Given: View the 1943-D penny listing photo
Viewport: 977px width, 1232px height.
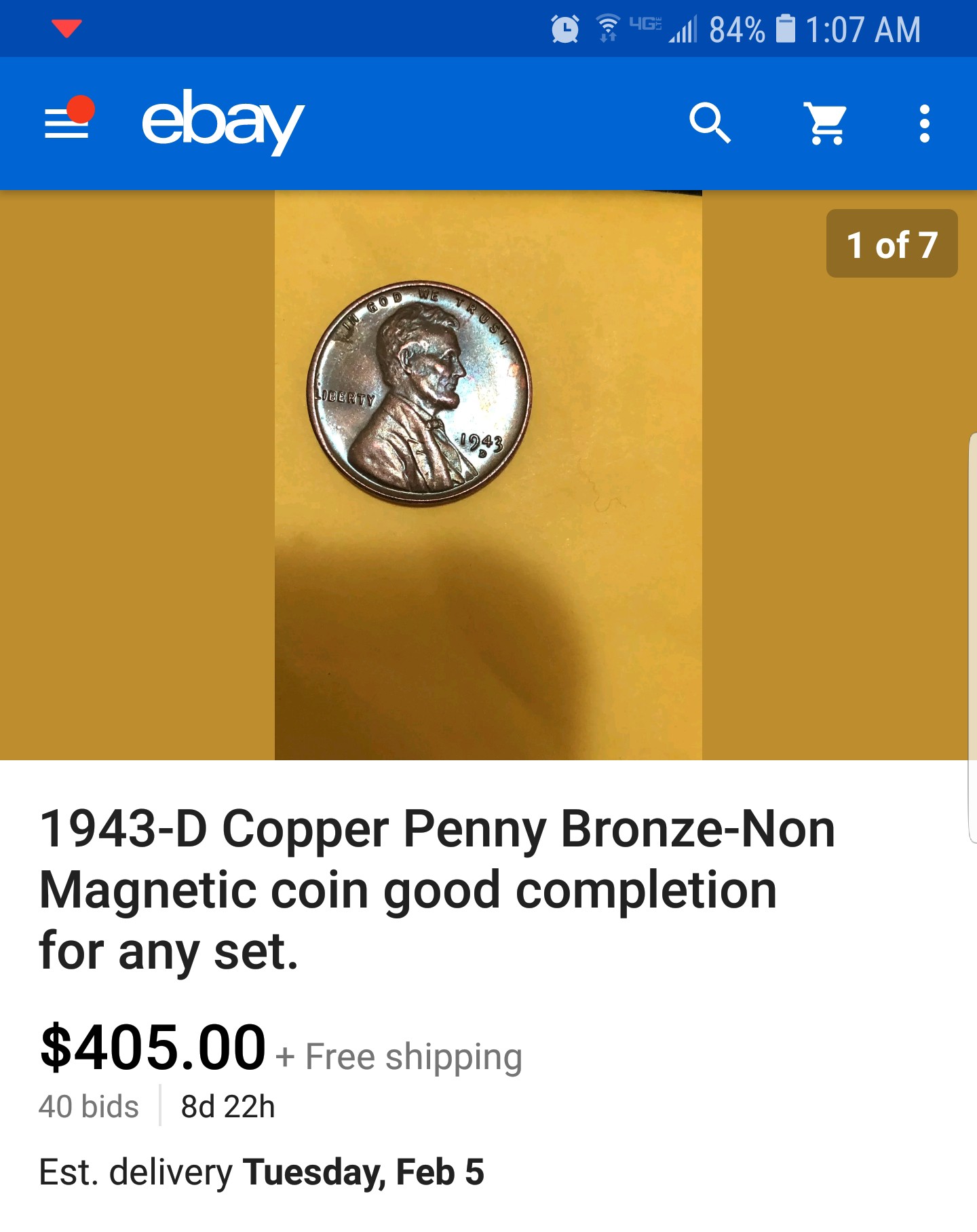Looking at the screenshot, I should 488,474.
